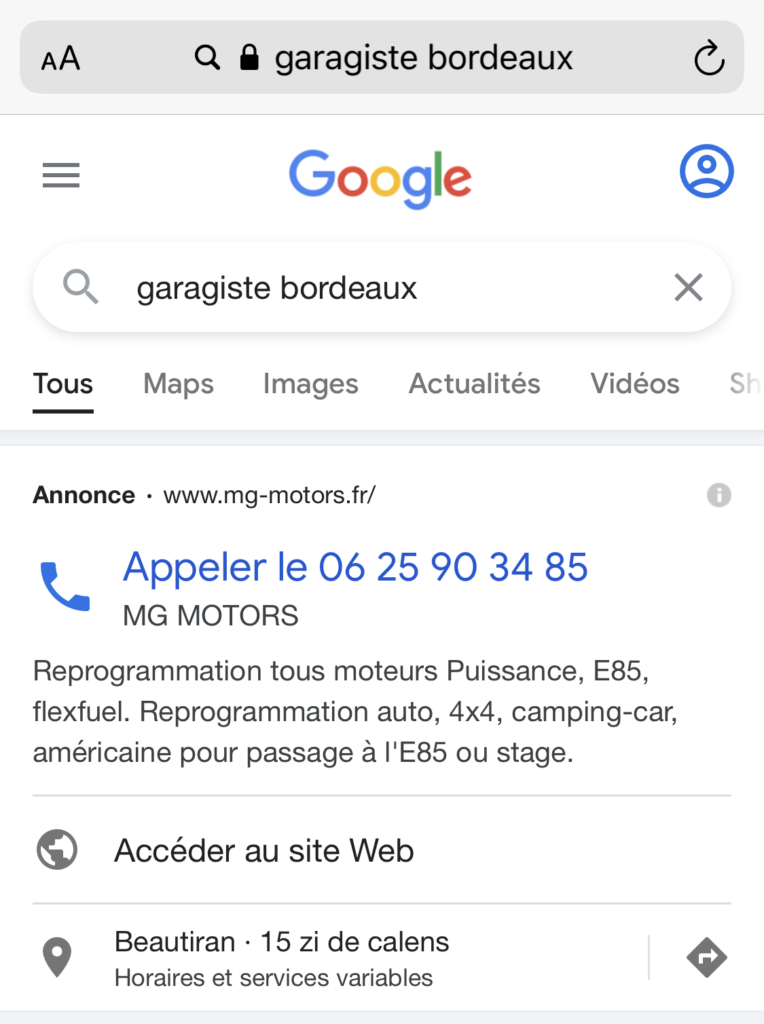The image size is (764, 1024).
Task: Open the hamburger menu
Action: click(61, 176)
